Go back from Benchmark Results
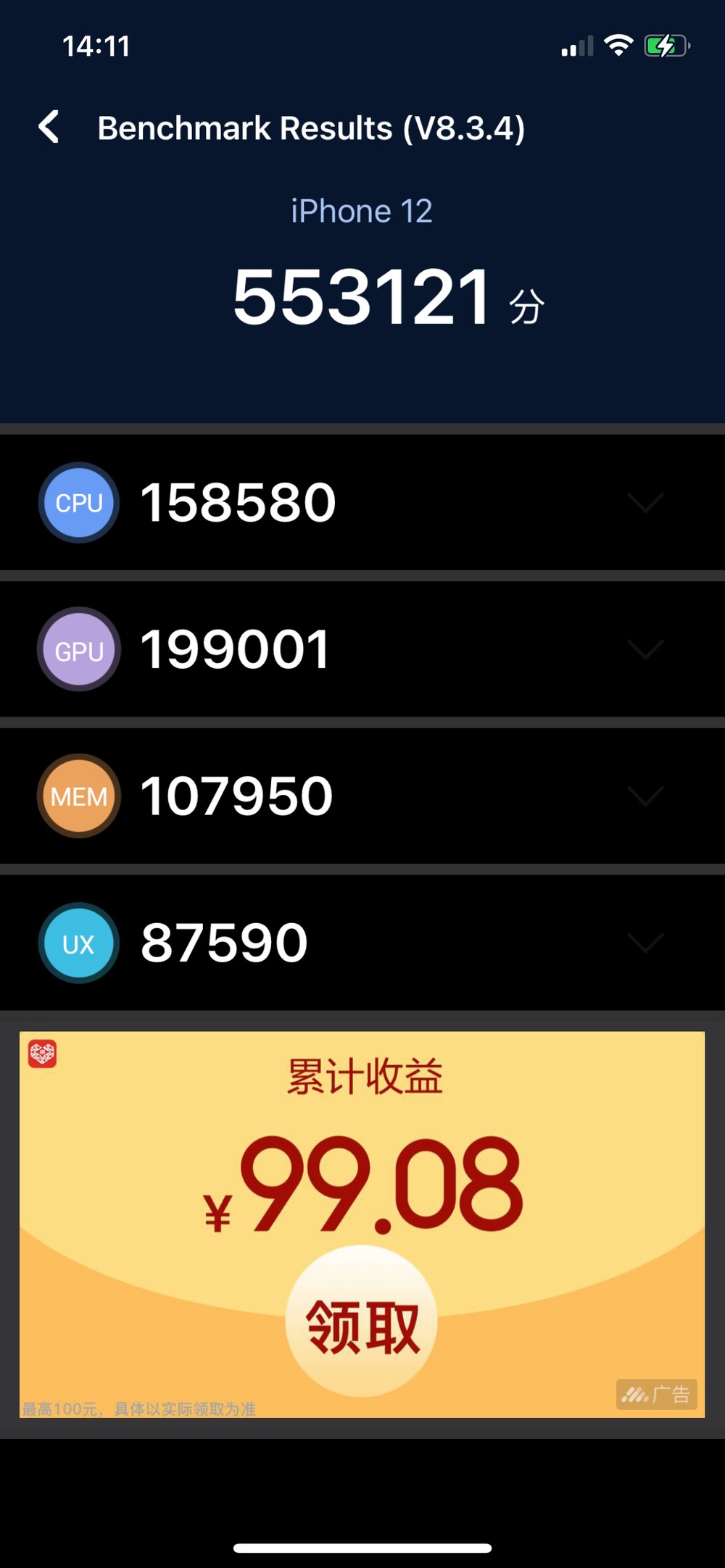The width and height of the screenshot is (725, 1568). [x=49, y=127]
